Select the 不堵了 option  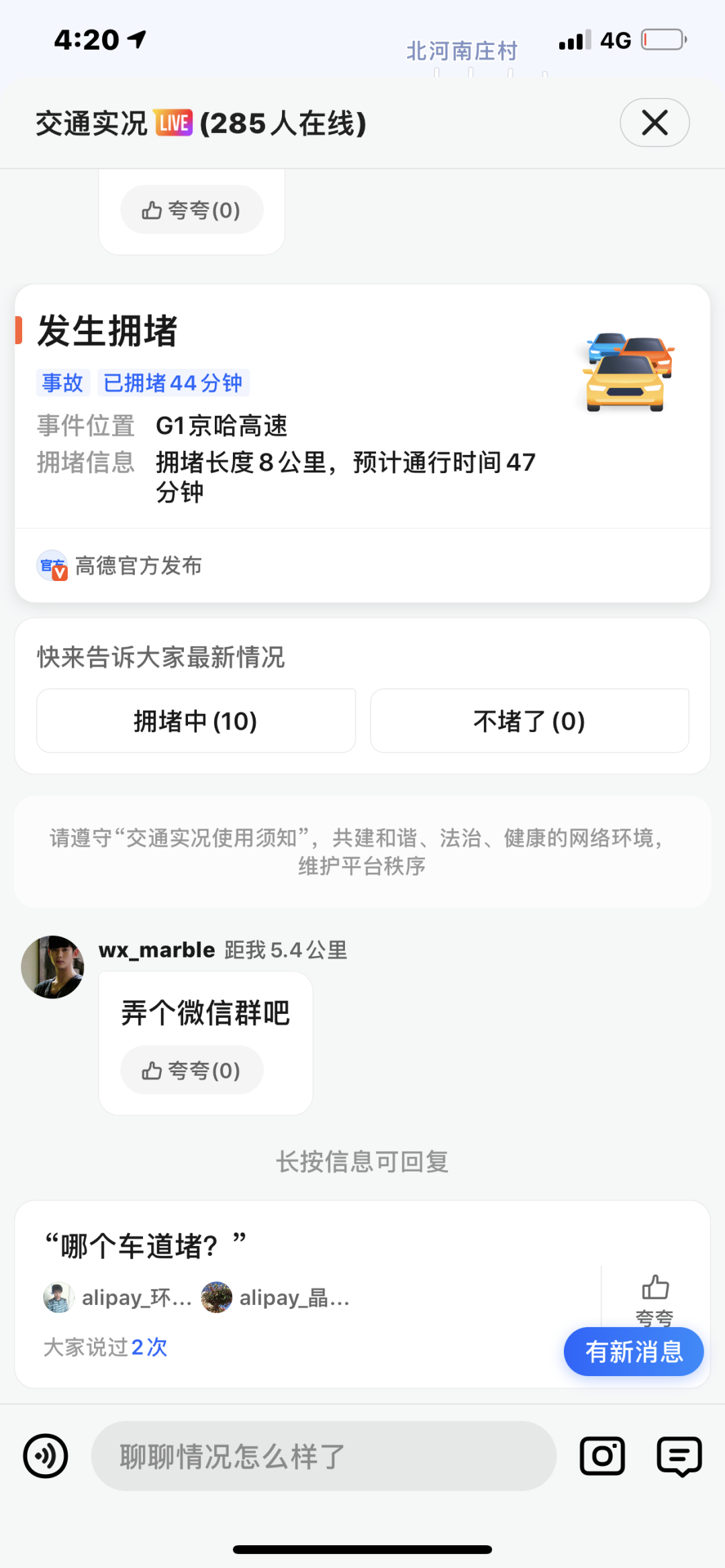(x=529, y=721)
